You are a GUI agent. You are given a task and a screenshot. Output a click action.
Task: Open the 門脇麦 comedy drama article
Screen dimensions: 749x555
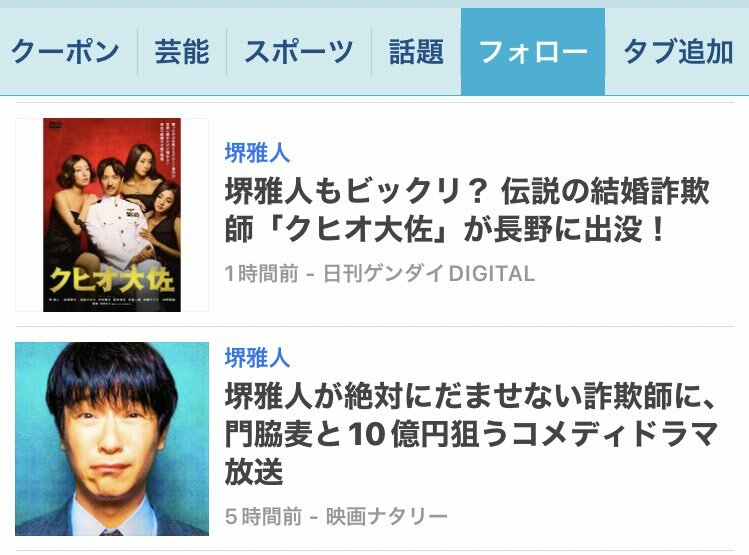[x=470, y=433]
